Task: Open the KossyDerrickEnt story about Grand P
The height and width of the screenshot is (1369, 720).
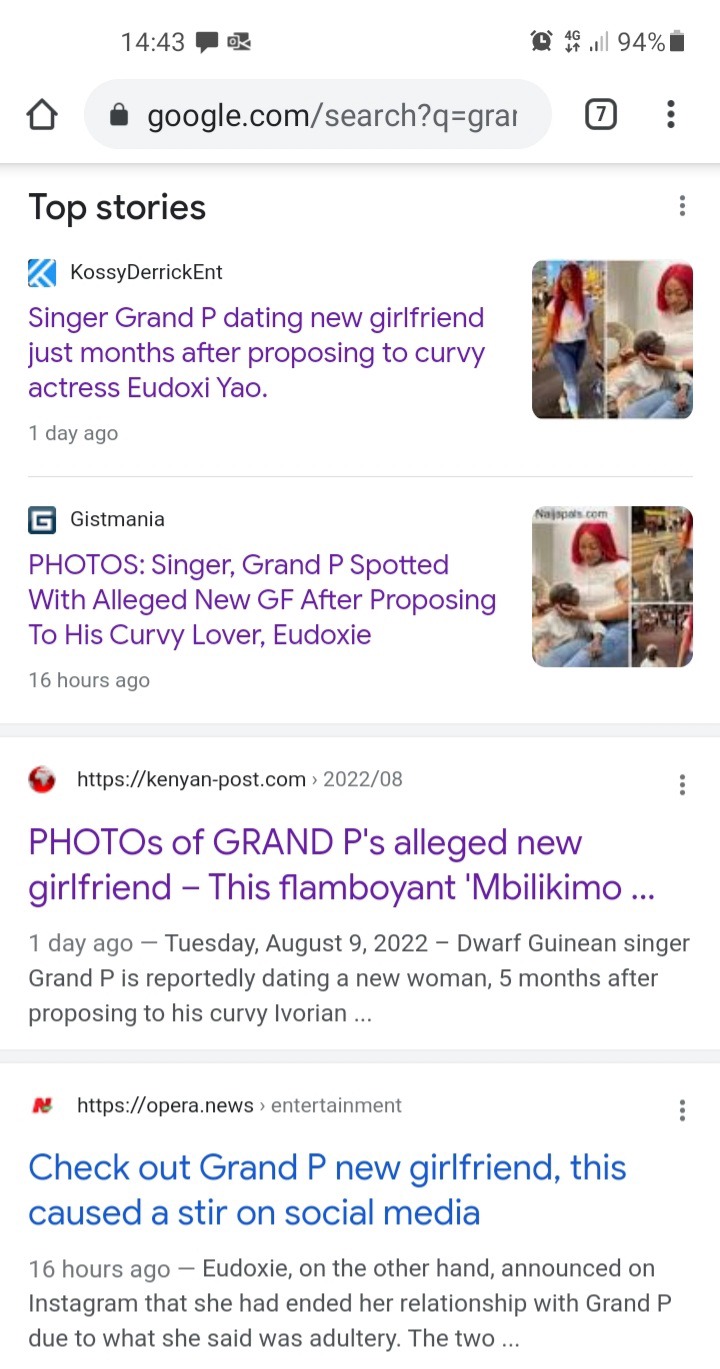Action: point(257,353)
